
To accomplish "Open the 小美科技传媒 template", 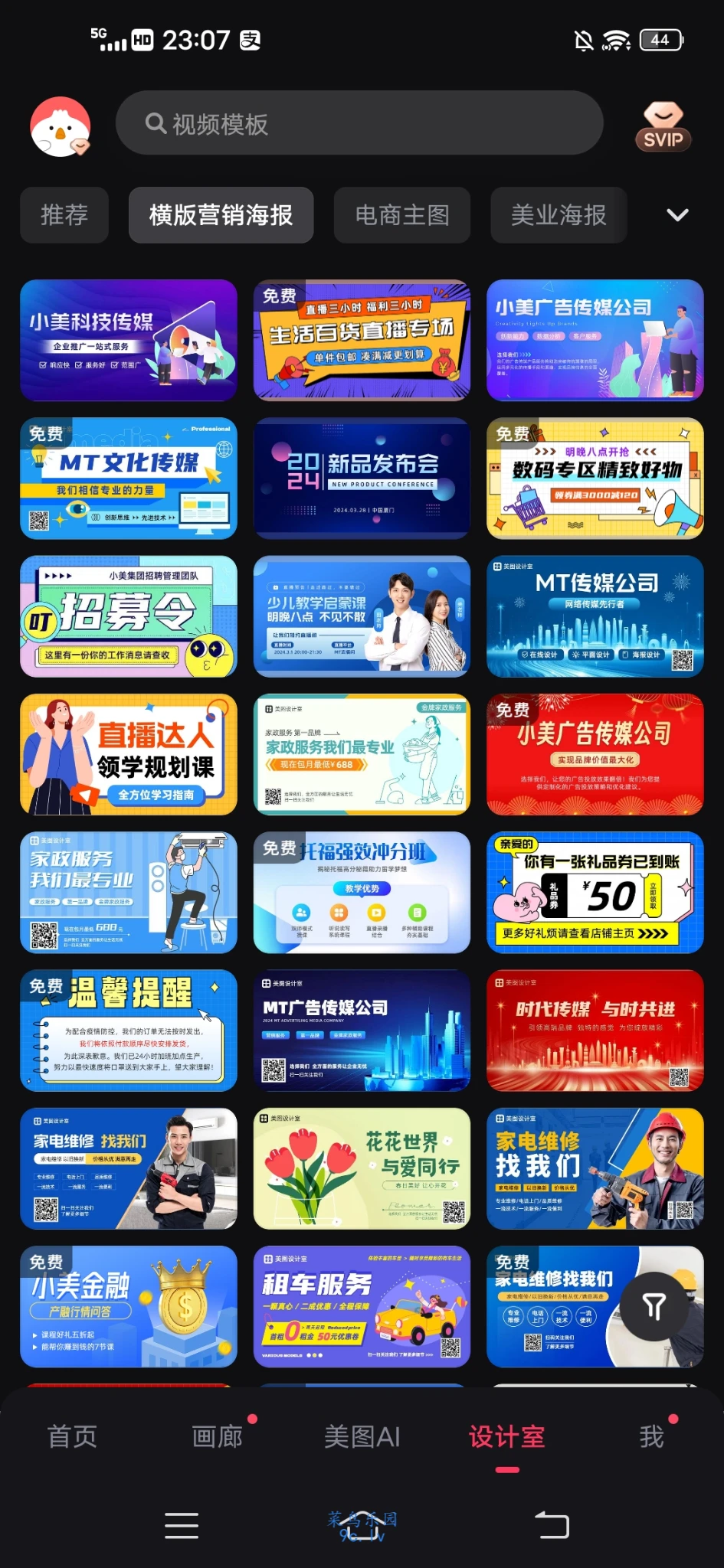I will 129,340.
